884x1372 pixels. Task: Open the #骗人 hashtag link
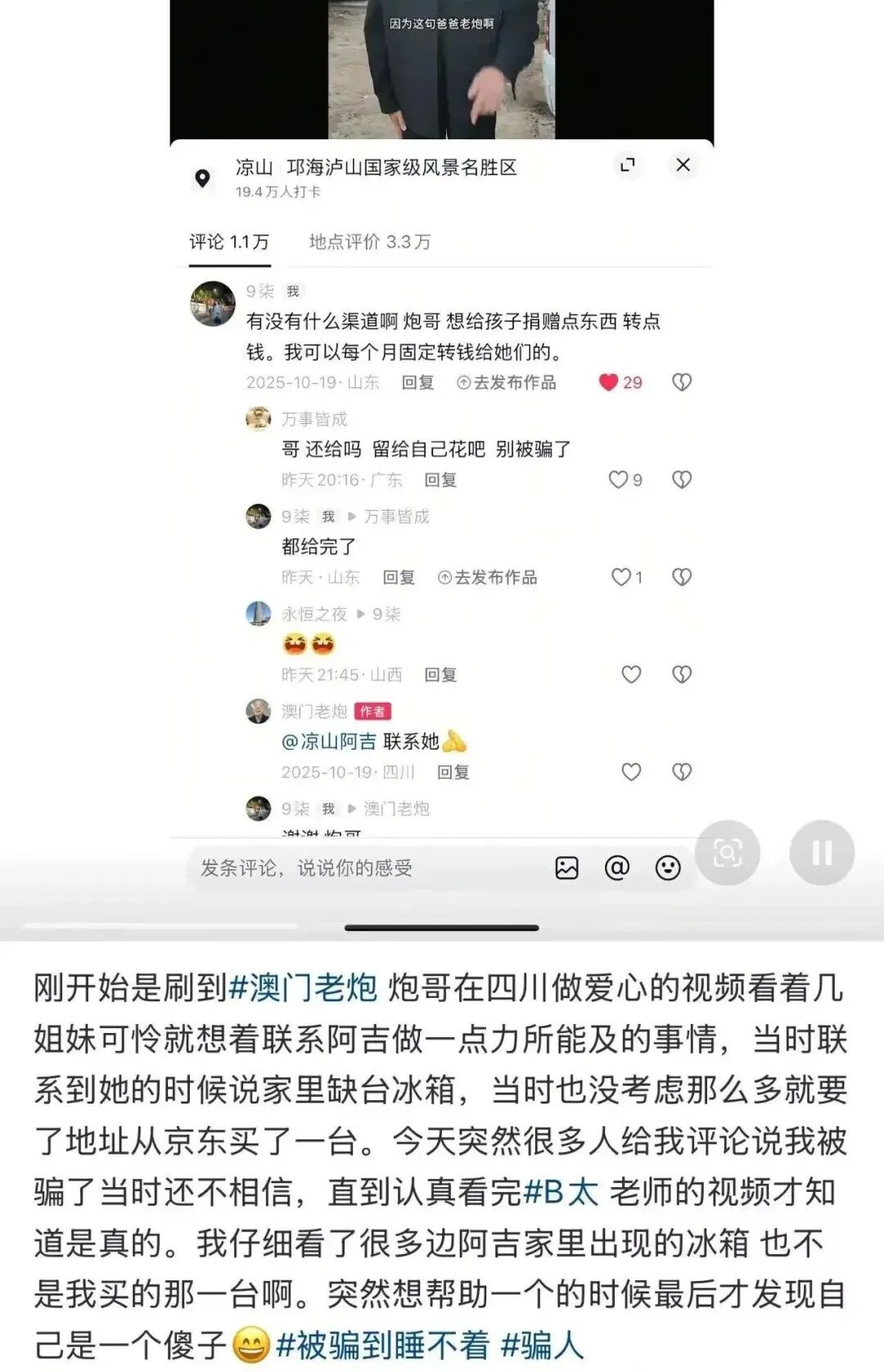click(x=541, y=1345)
